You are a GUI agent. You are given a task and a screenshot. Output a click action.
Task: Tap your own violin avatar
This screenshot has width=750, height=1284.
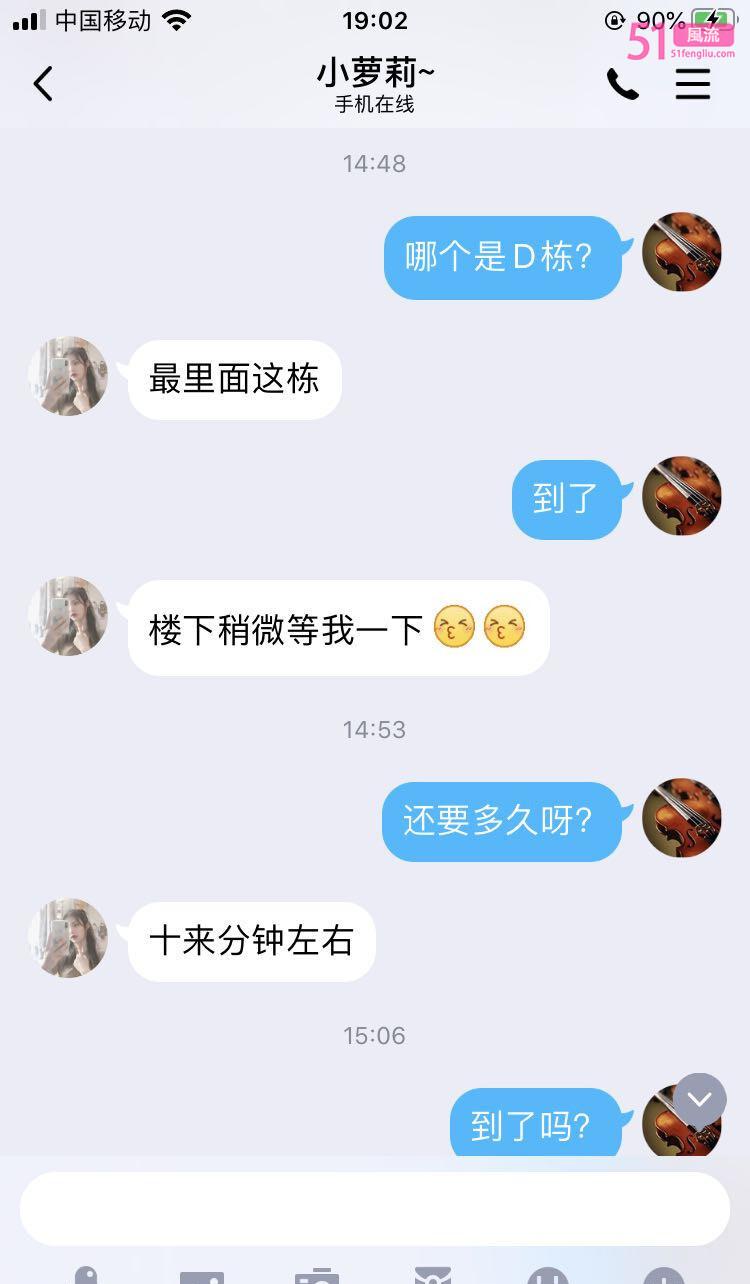coord(681,252)
